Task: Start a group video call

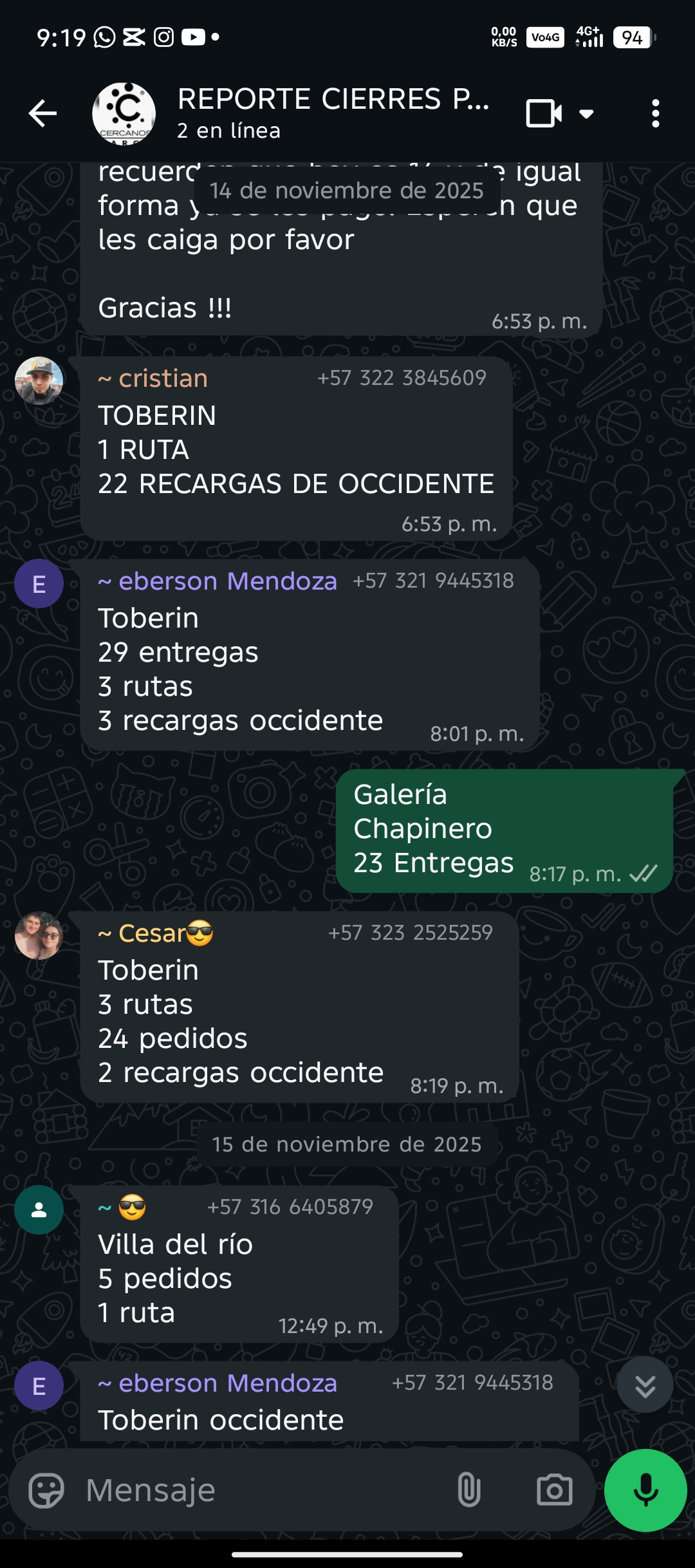Action: pyautogui.click(x=544, y=114)
